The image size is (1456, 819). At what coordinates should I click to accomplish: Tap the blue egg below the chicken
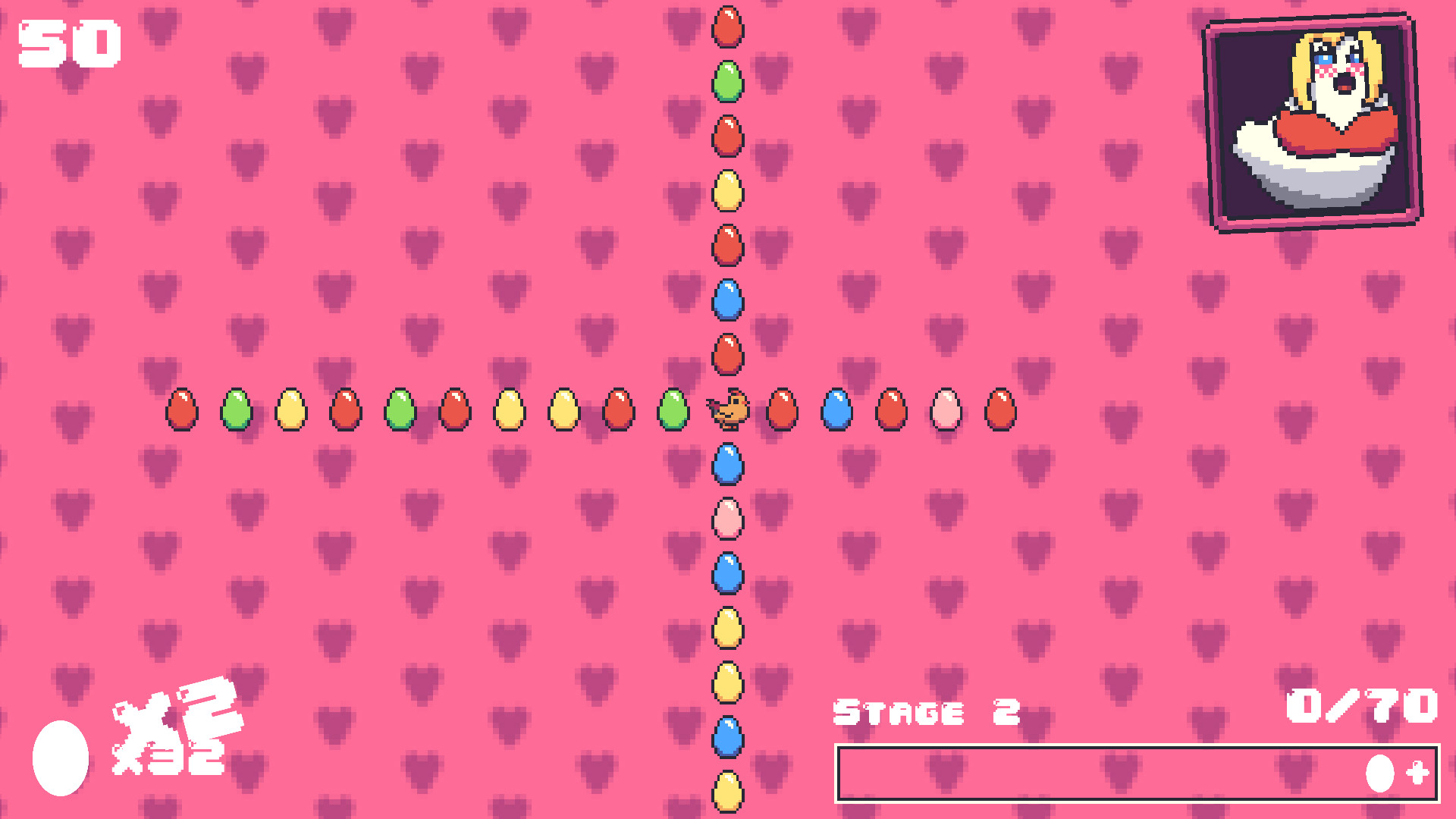click(727, 464)
